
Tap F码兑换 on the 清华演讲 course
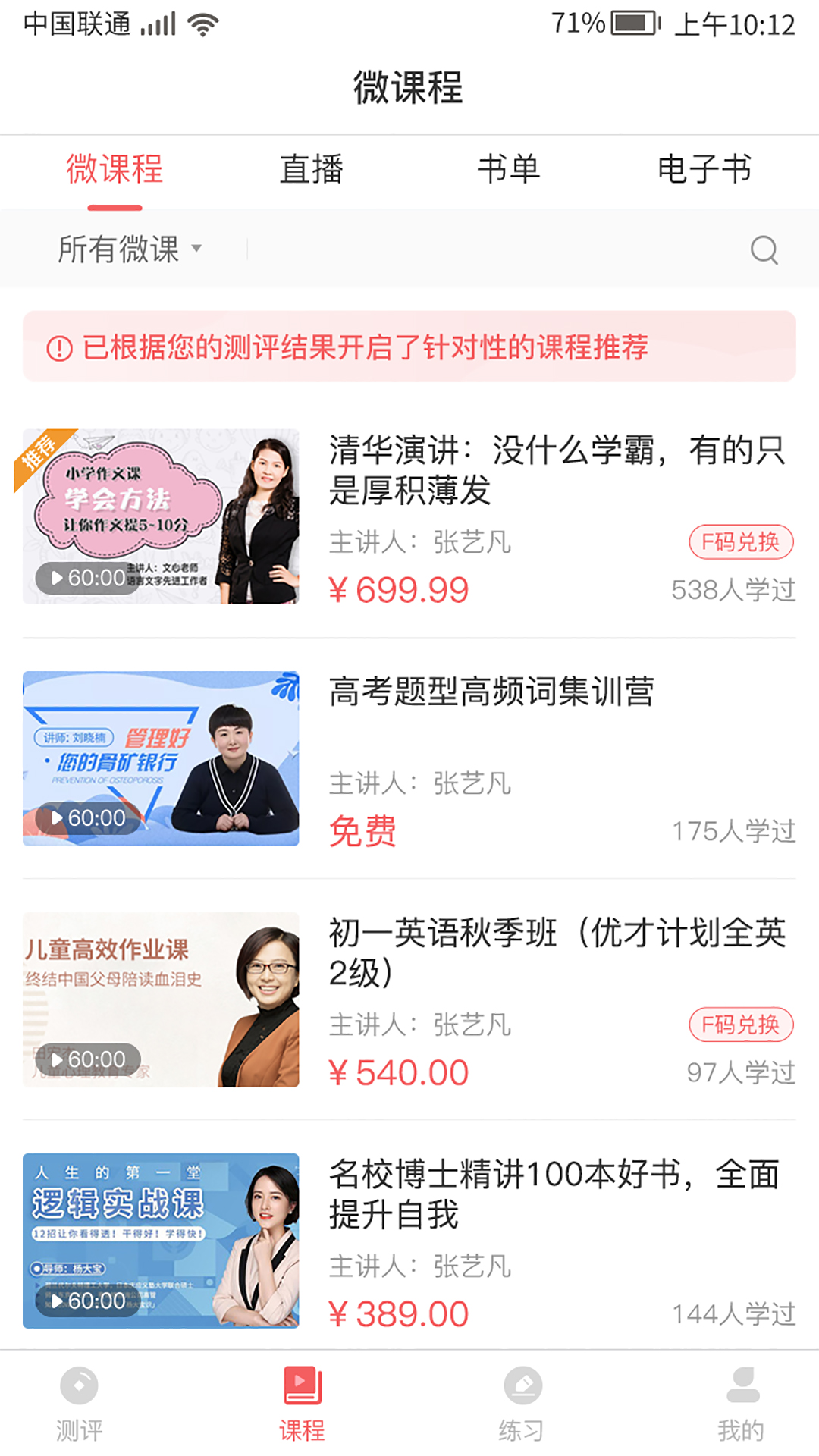click(740, 542)
